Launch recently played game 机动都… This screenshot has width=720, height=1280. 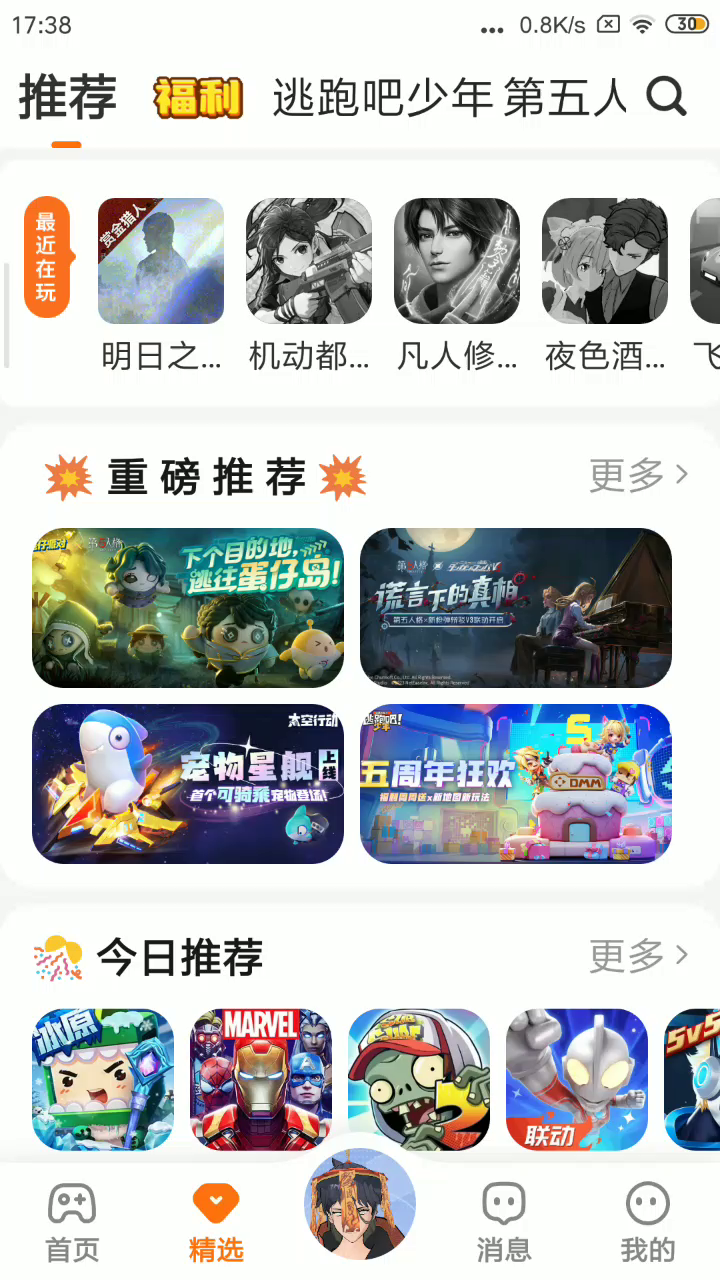click(x=309, y=261)
